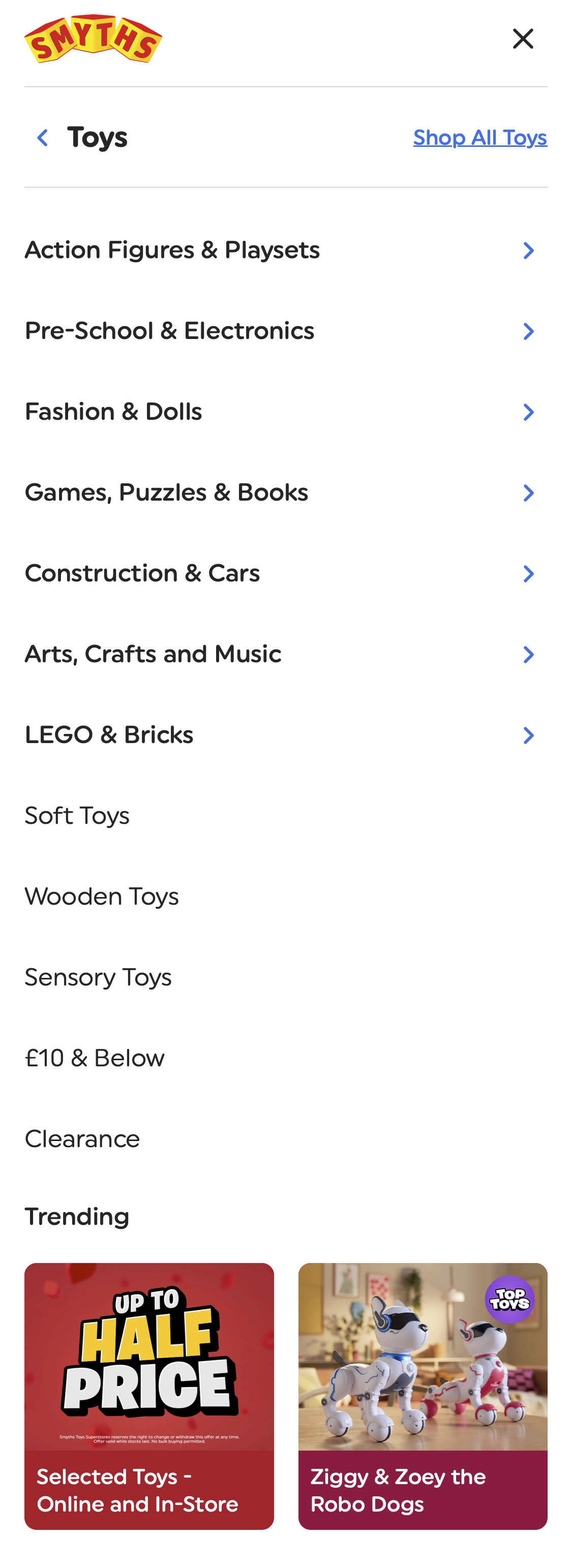View Ziggy & Zoey the Robo Dogs
Screen dimensions: 572x1568
click(423, 1394)
